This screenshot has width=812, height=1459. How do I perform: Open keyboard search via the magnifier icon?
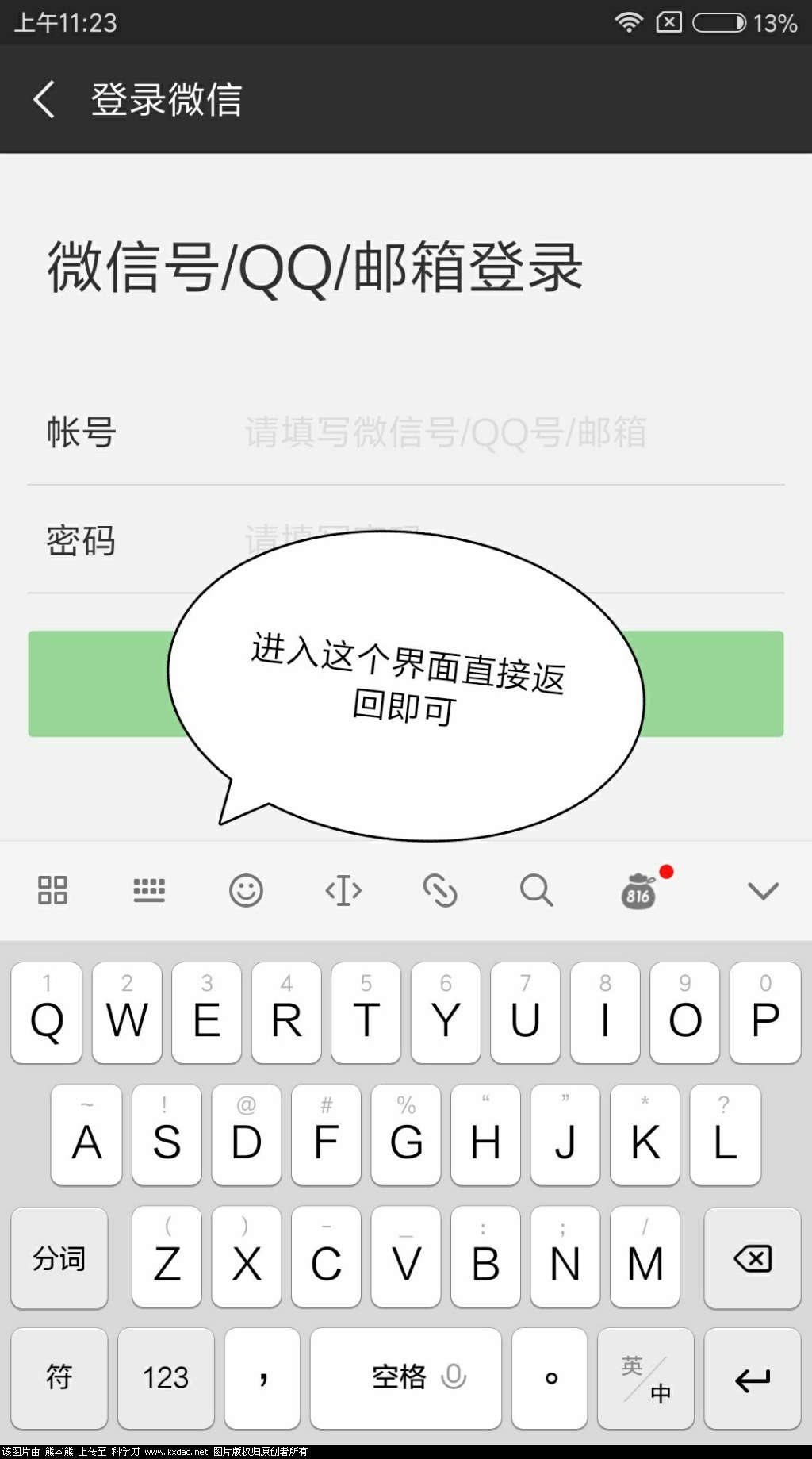click(x=537, y=890)
